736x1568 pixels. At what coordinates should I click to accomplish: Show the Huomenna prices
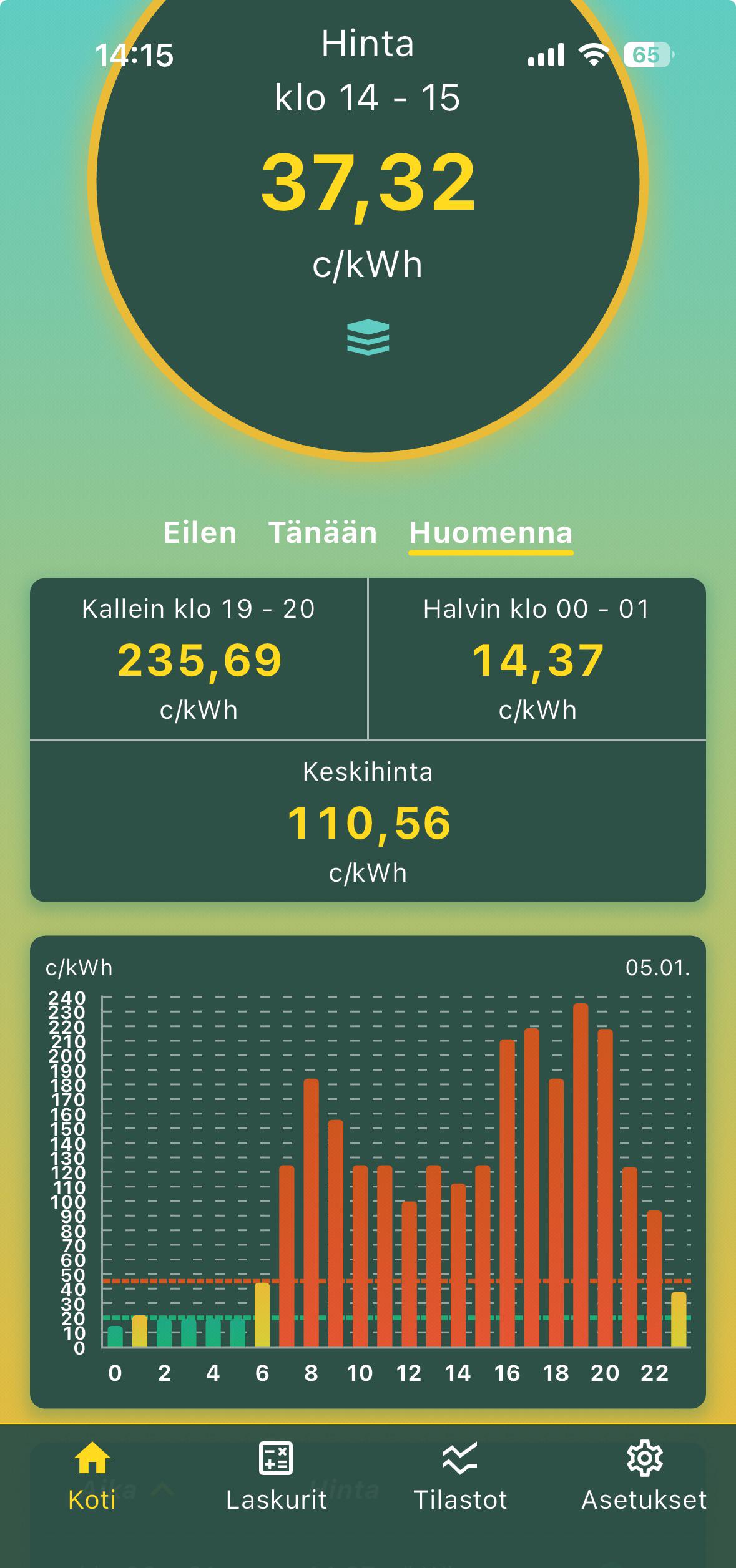491,533
